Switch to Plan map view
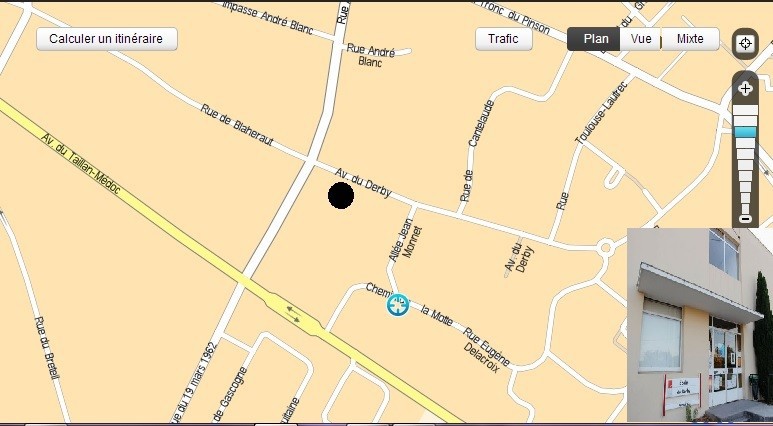This screenshot has width=773, height=426. (595, 39)
